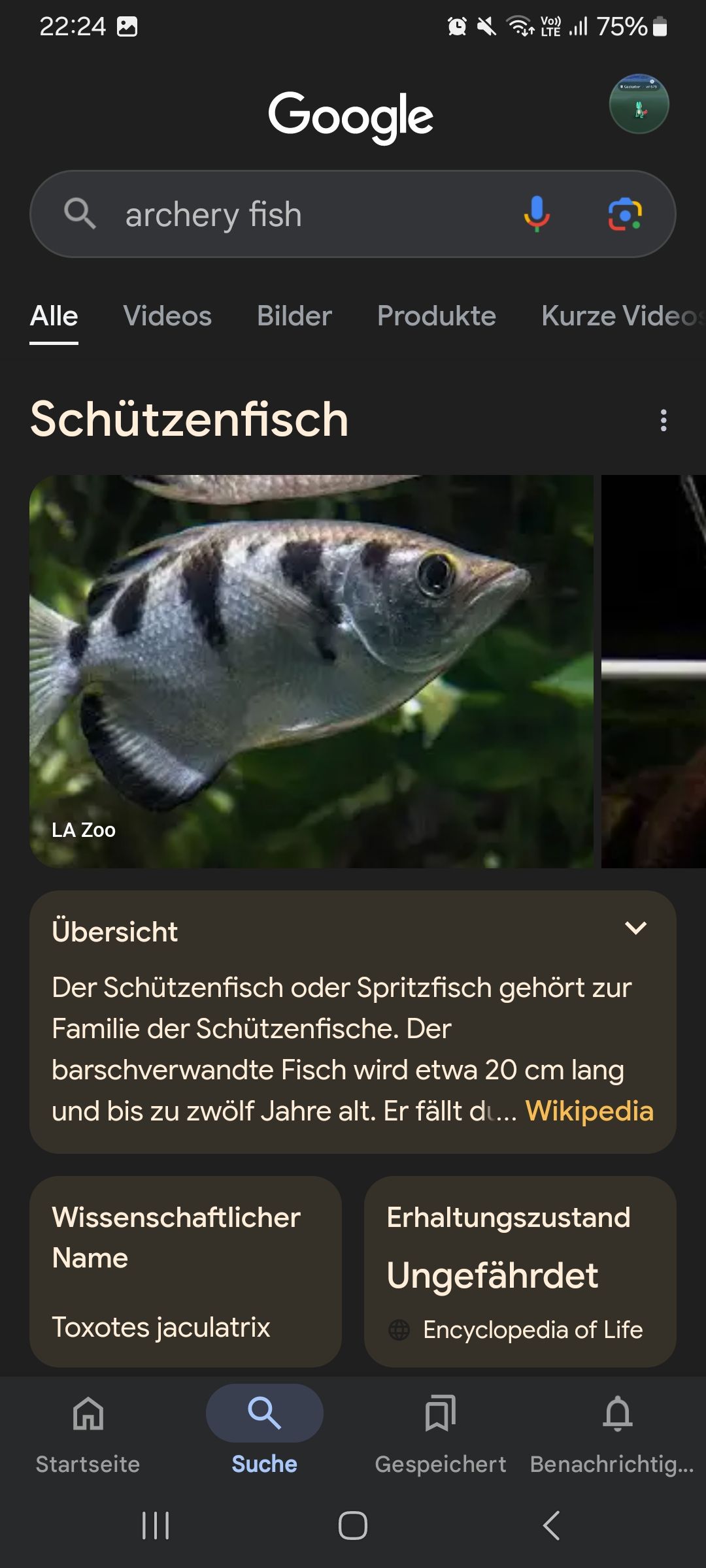Image resolution: width=706 pixels, height=1568 pixels.
Task: Select the All results tab Alle
Action: point(54,316)
